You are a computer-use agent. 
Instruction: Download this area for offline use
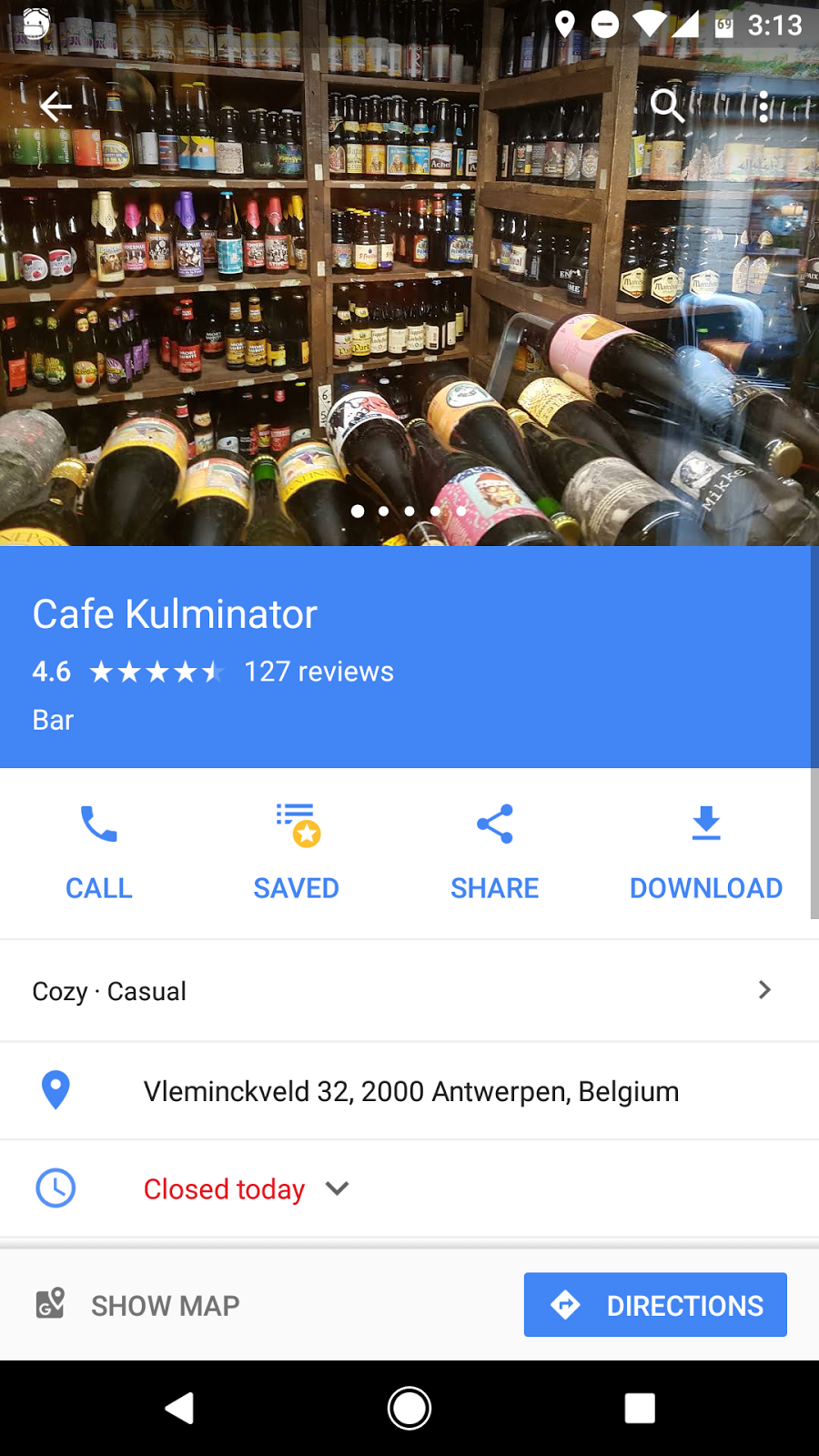705,852
